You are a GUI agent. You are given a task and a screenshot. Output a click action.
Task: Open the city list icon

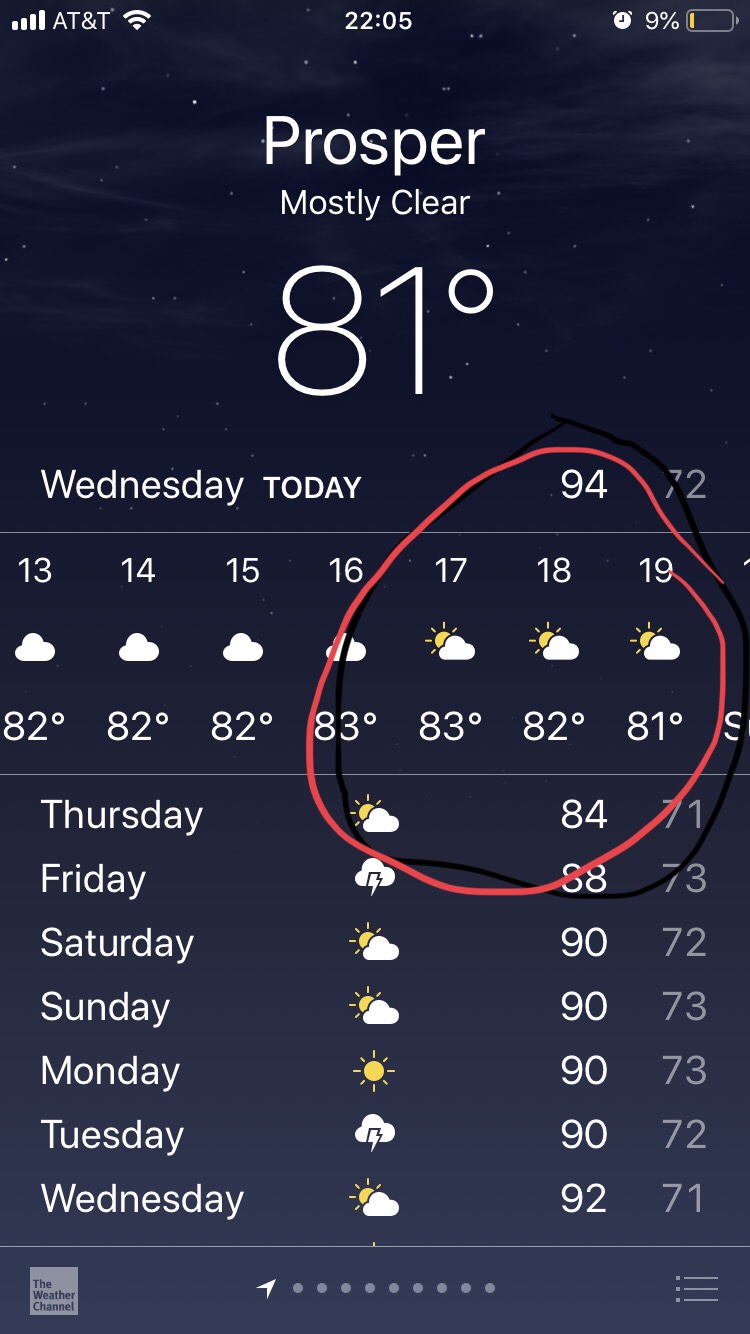(x=696, y=1289)
